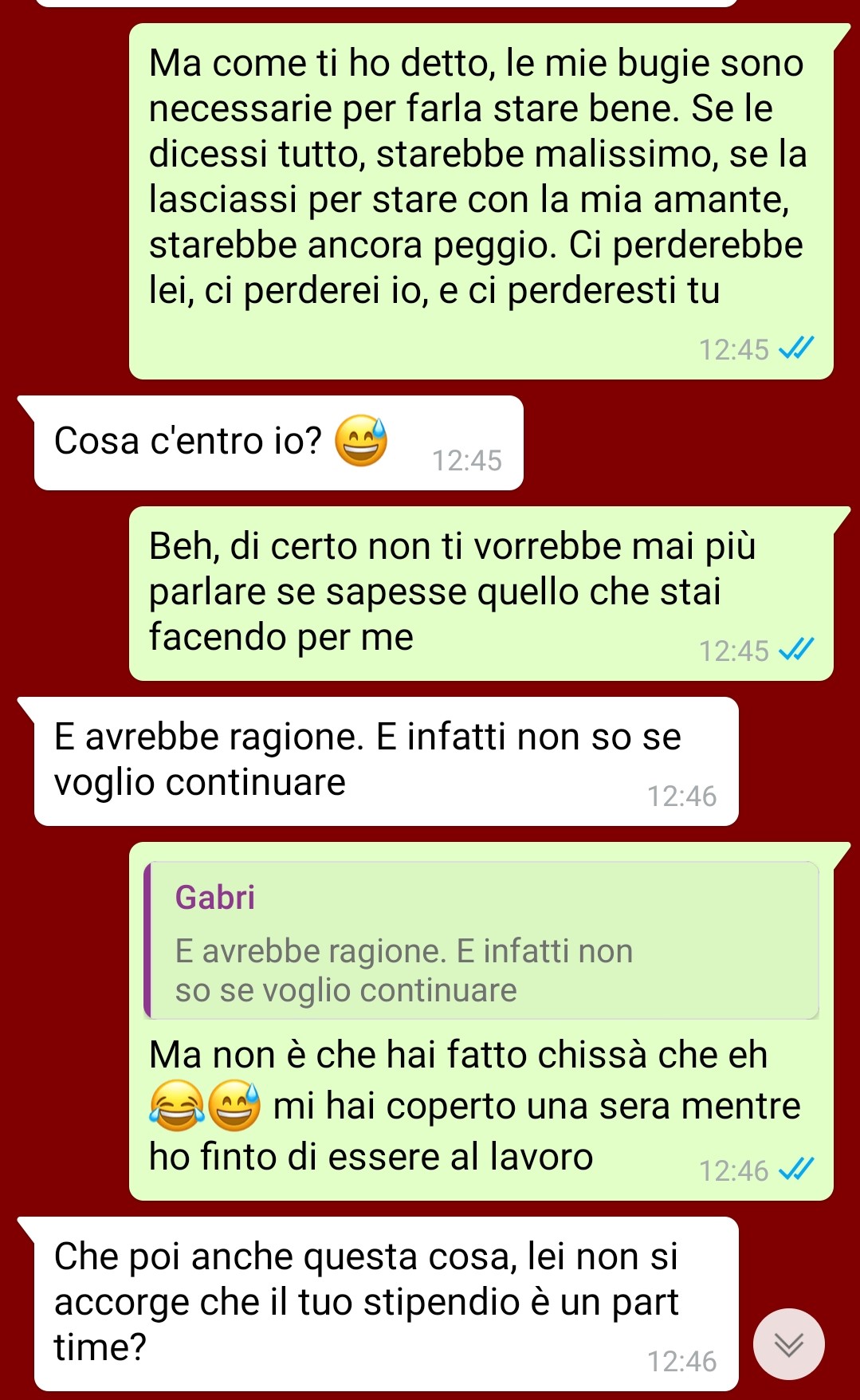
Task: Jump to the latest messages with the arrow button
Action: pos(788,1343)
